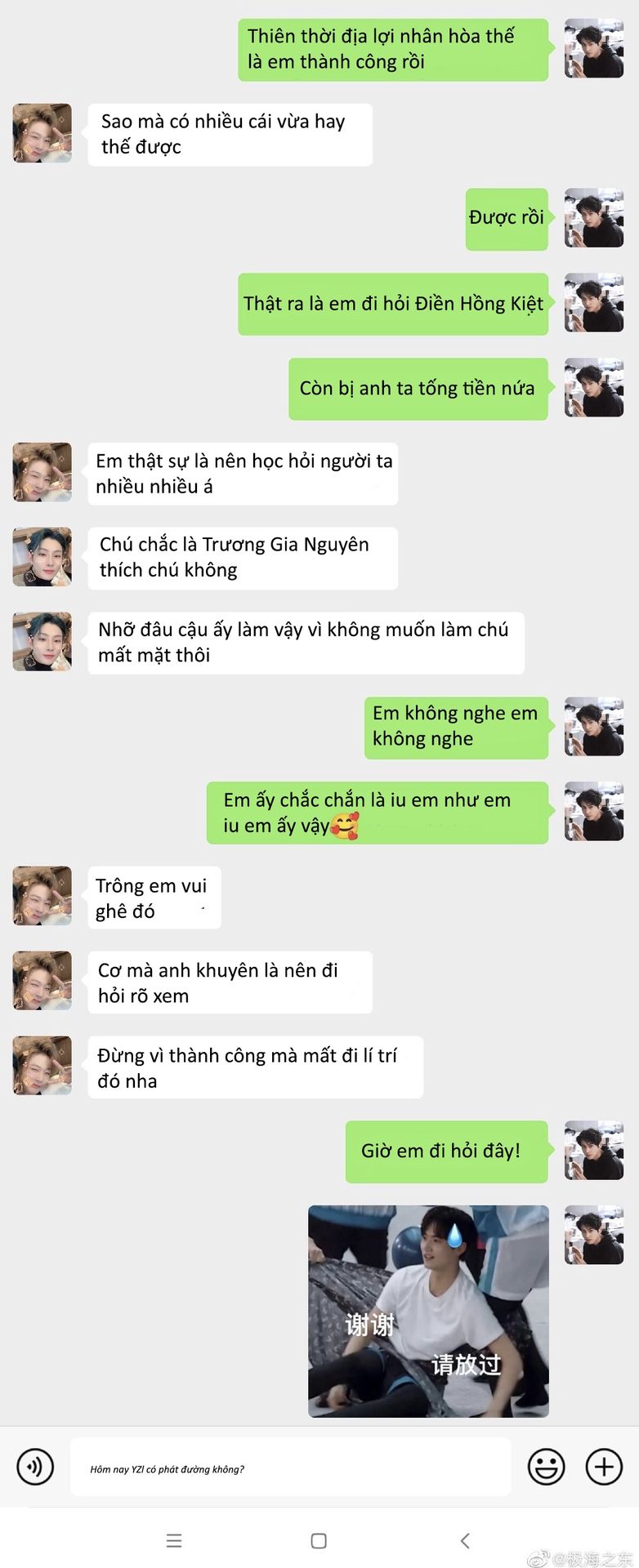Viewport: 639px width, 1568px height.
Task: Open avatar next to 'Được rồi' message
Action: click(x=594, y=218)
